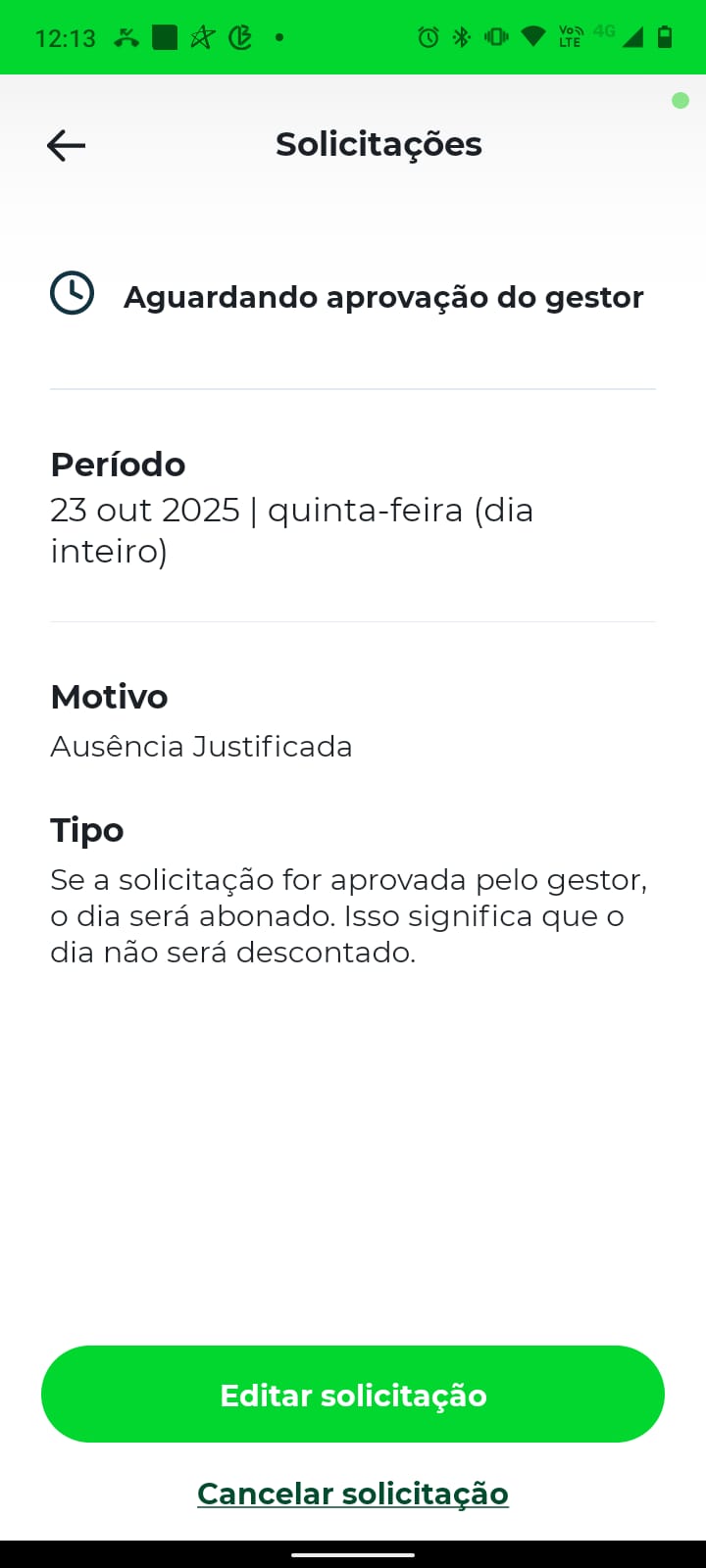Go back from Solicitações screen
This screenshot has width=706, height=1568.
coord(66,146)
